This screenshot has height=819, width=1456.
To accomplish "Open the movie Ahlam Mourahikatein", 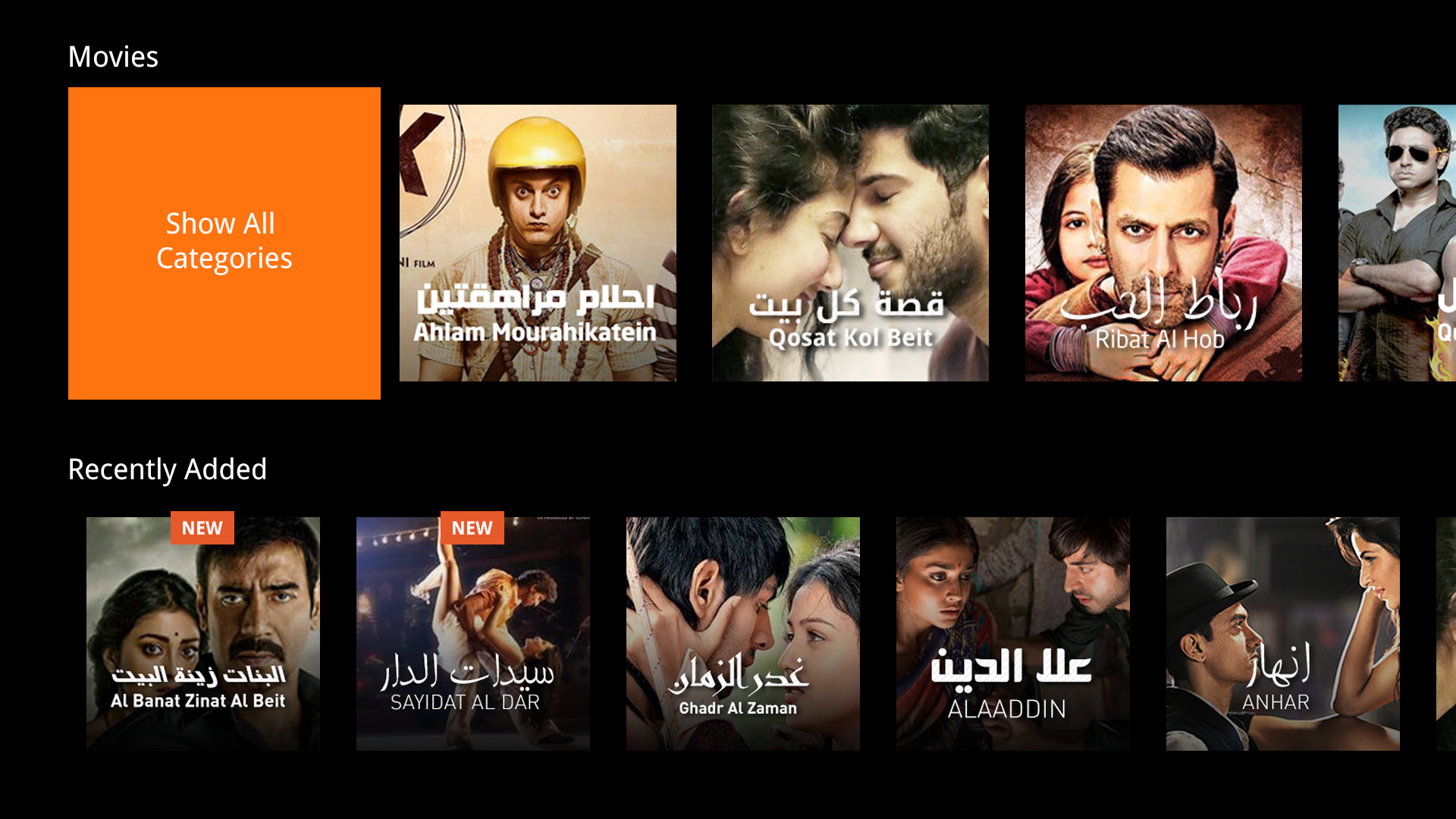I will (x=538, y=243).
